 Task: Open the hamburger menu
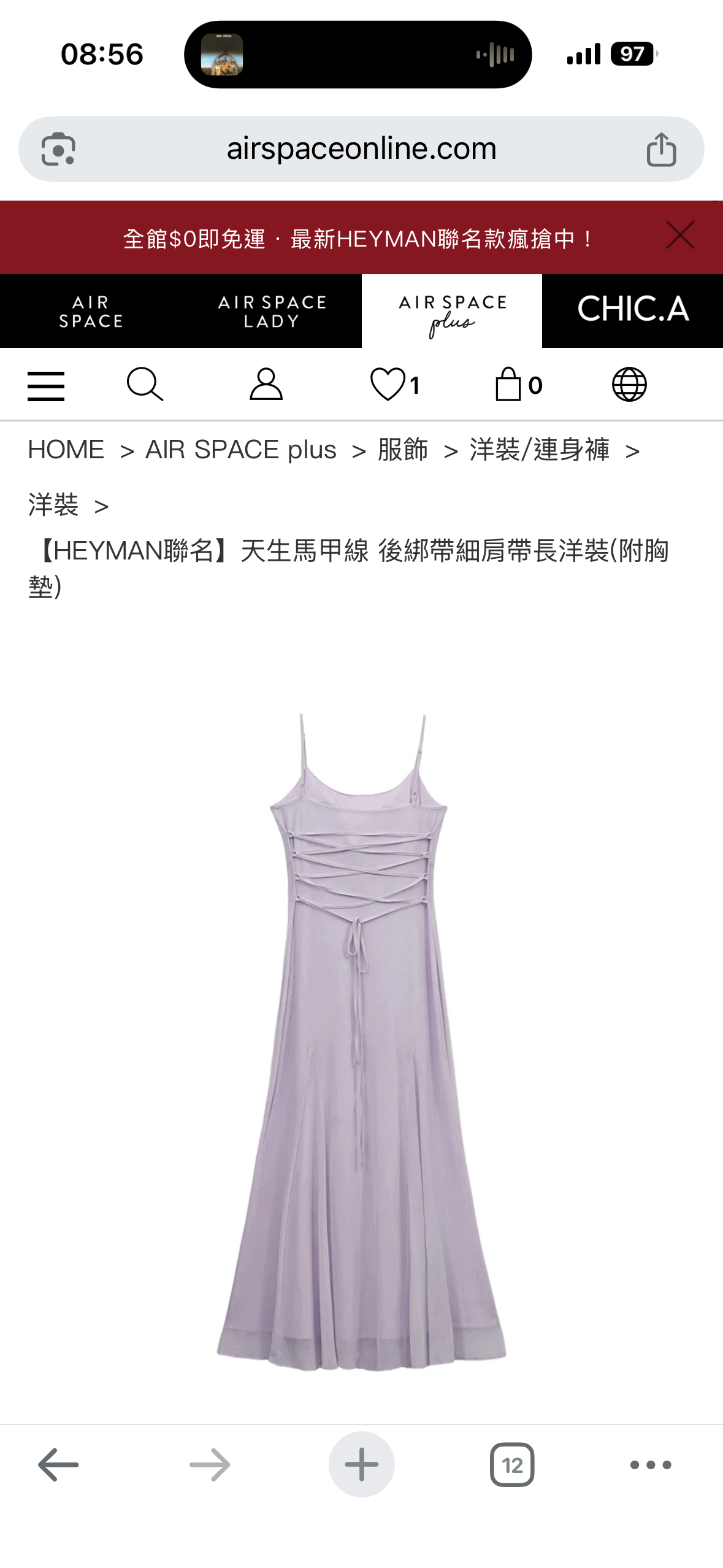pyautogui.click(x=46, y=386)
